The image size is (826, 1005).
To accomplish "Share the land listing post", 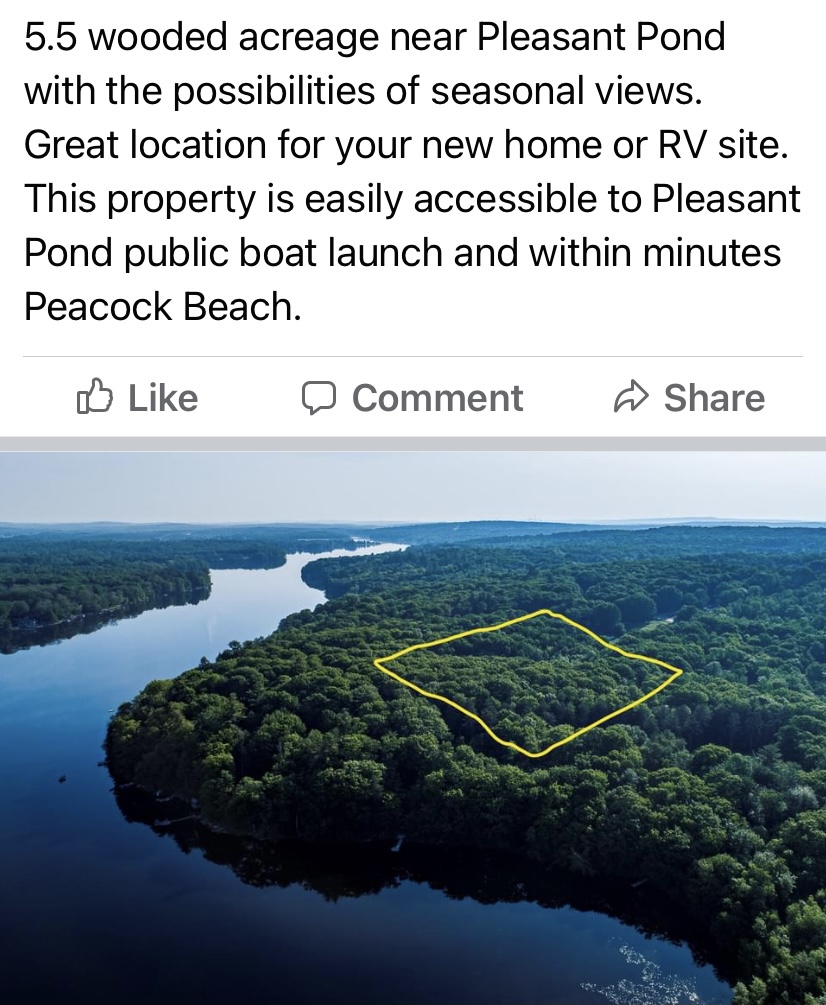I will tap(689, 398).
